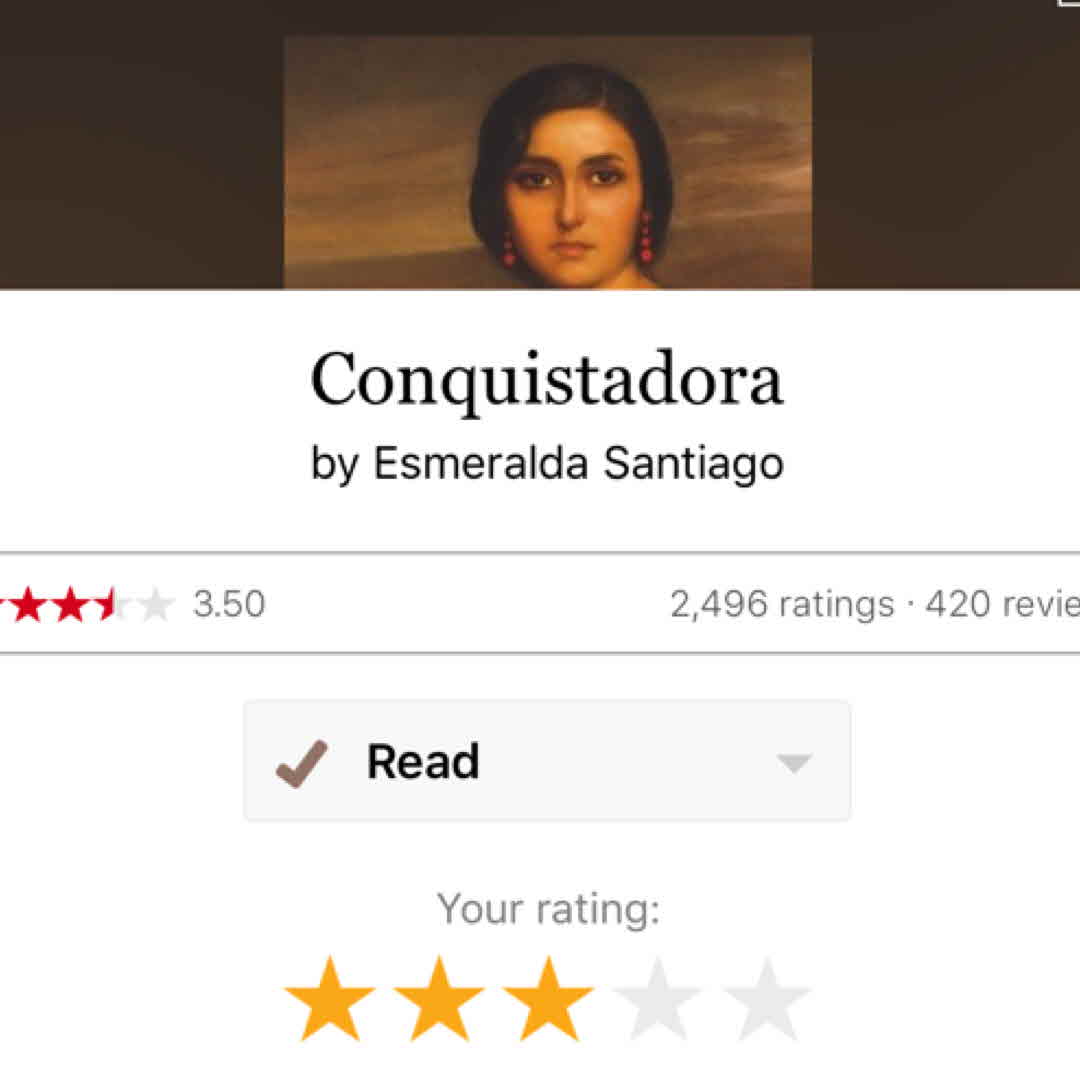Give the book four stars

point(657,1000)
